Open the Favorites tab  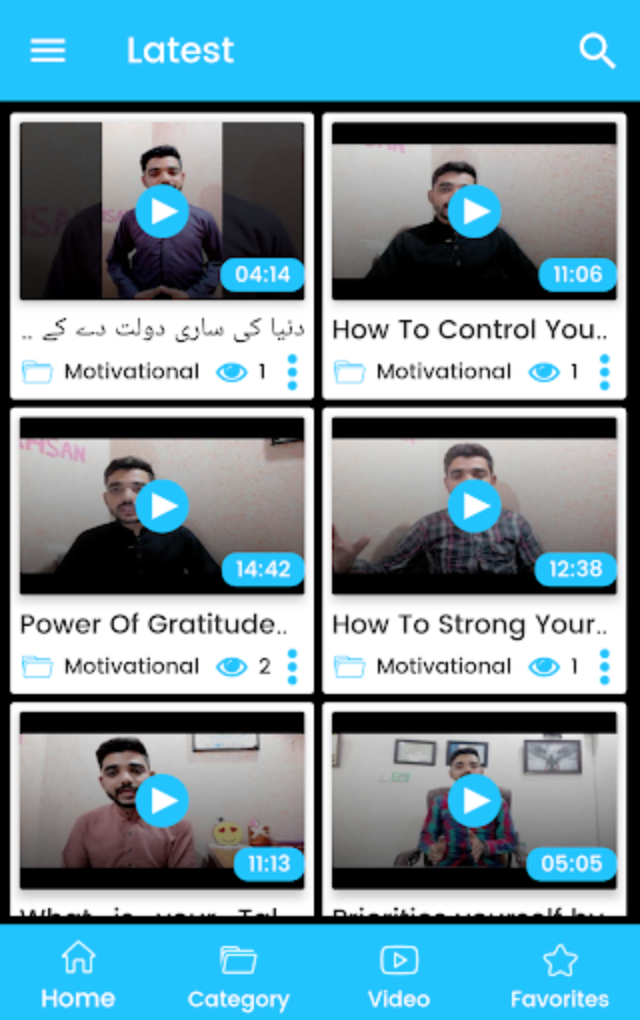point(560,975)
